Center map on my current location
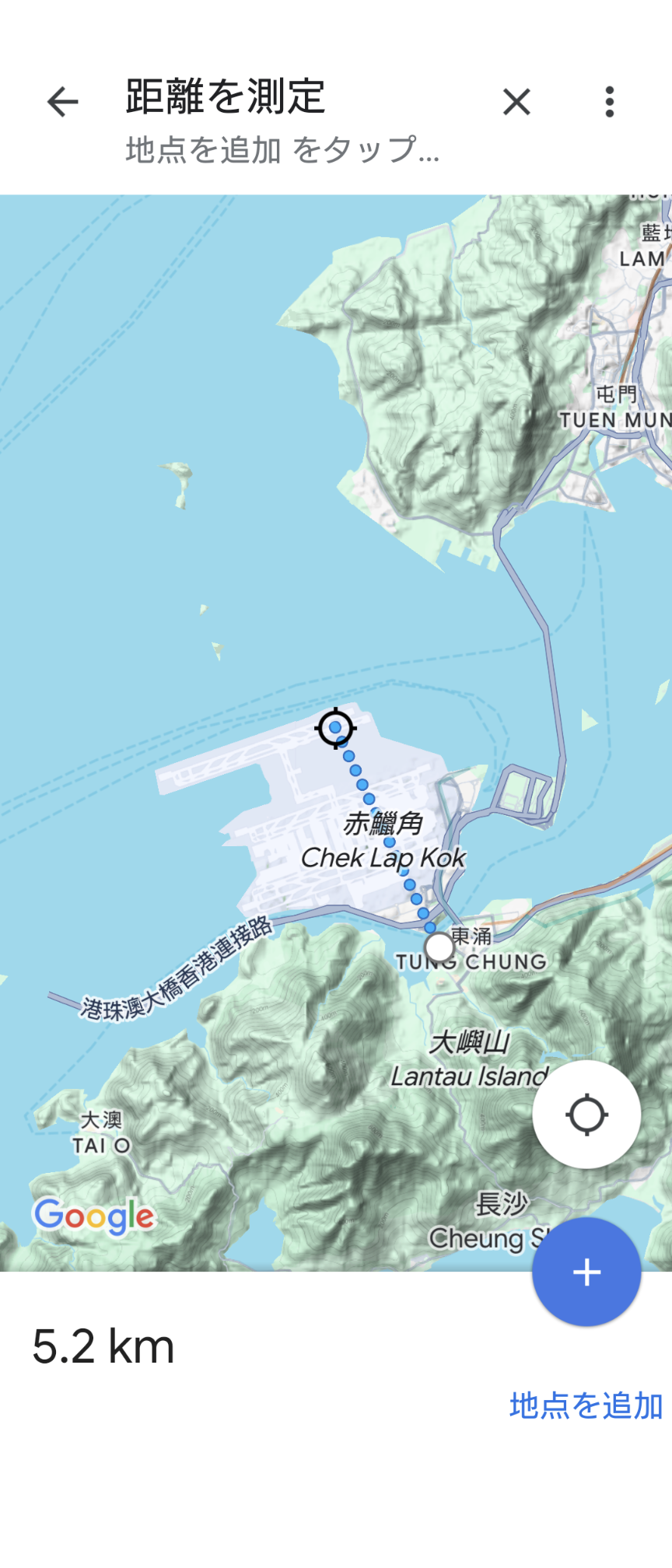Screen dimensions: 672x1568 [x=586, y=1114]
